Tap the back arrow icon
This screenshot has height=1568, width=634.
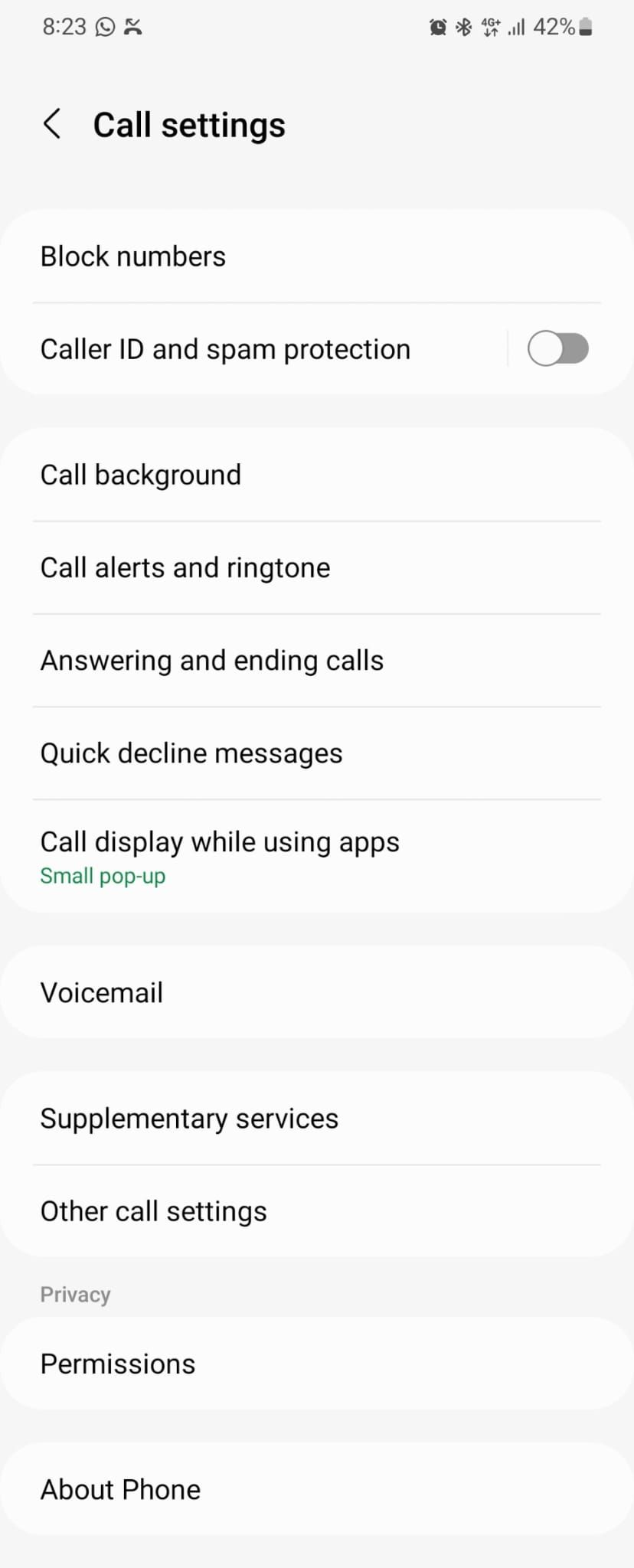tap(51, 122)
